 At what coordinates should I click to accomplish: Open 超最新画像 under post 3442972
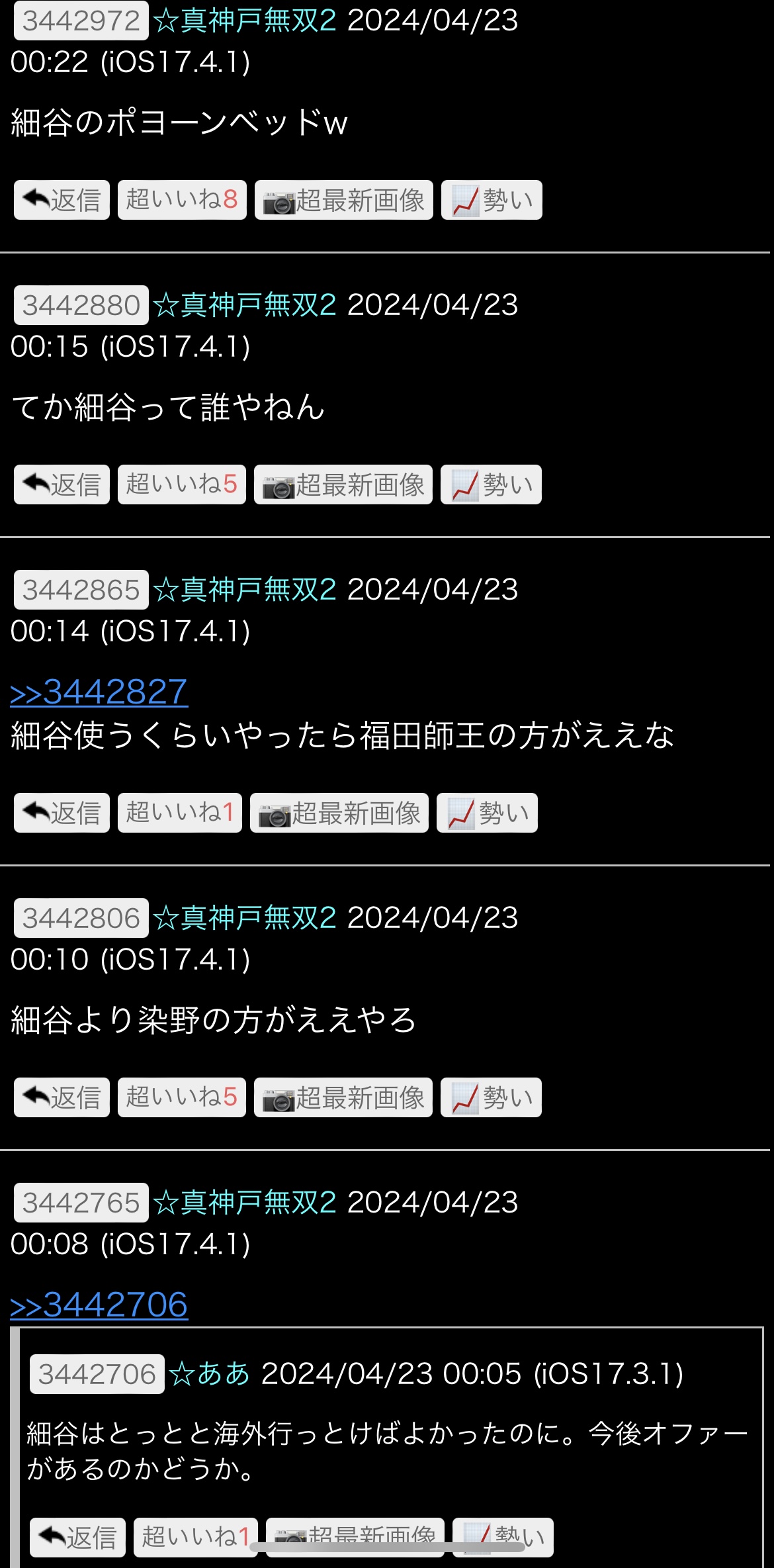[x=344, y=200]
